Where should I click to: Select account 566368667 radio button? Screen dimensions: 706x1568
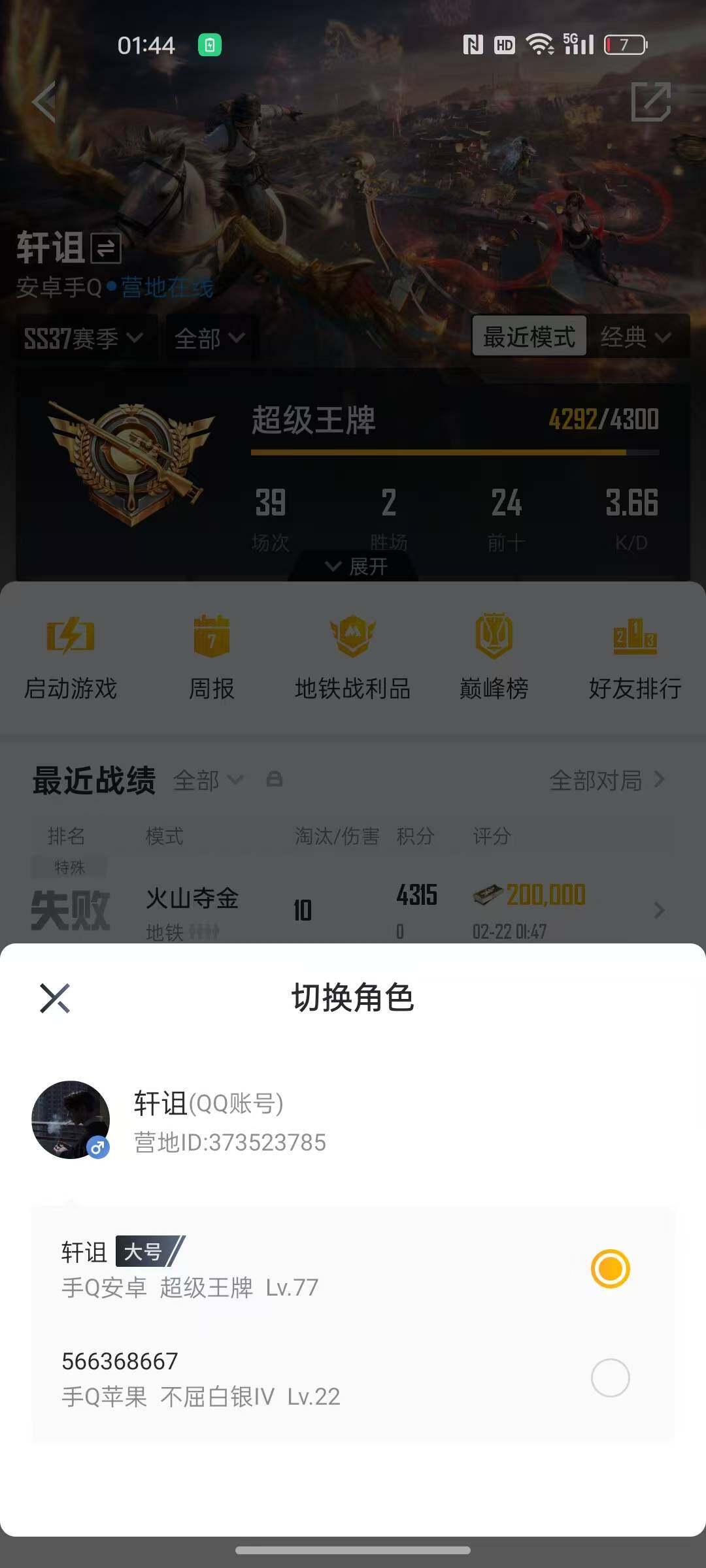point(609,1379)
